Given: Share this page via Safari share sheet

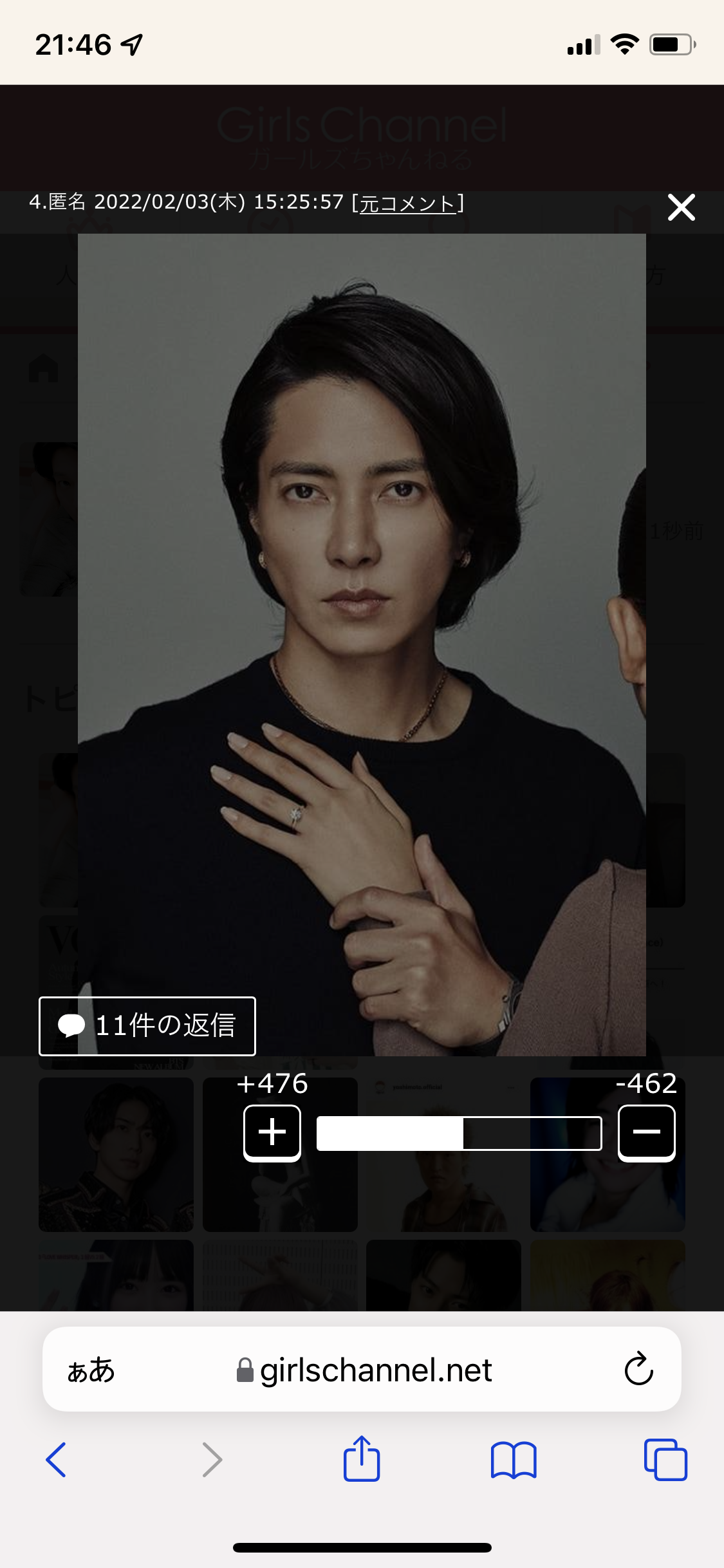Looking at the screenshot, I should (362, 1459).
